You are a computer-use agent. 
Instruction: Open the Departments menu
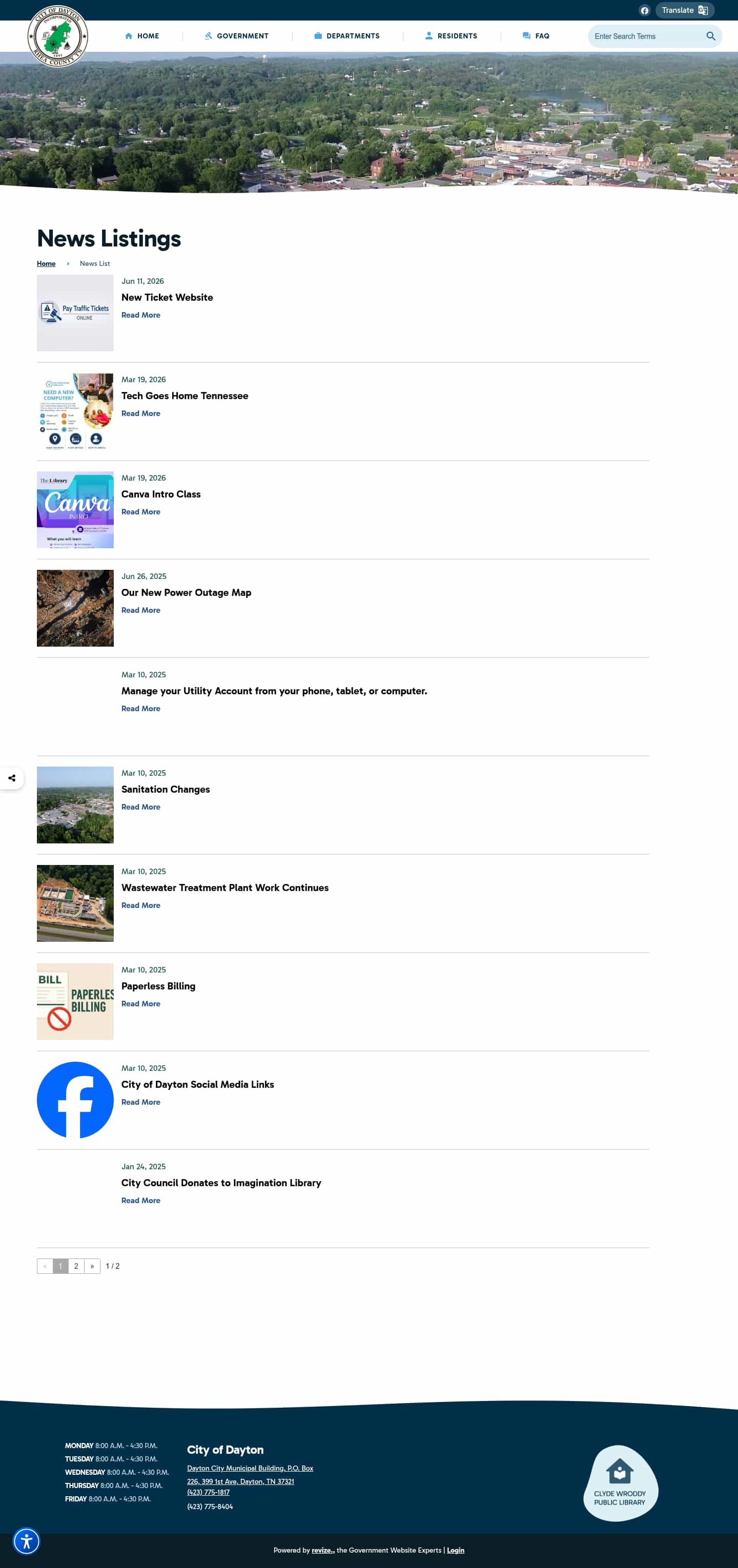pos(346,36)
